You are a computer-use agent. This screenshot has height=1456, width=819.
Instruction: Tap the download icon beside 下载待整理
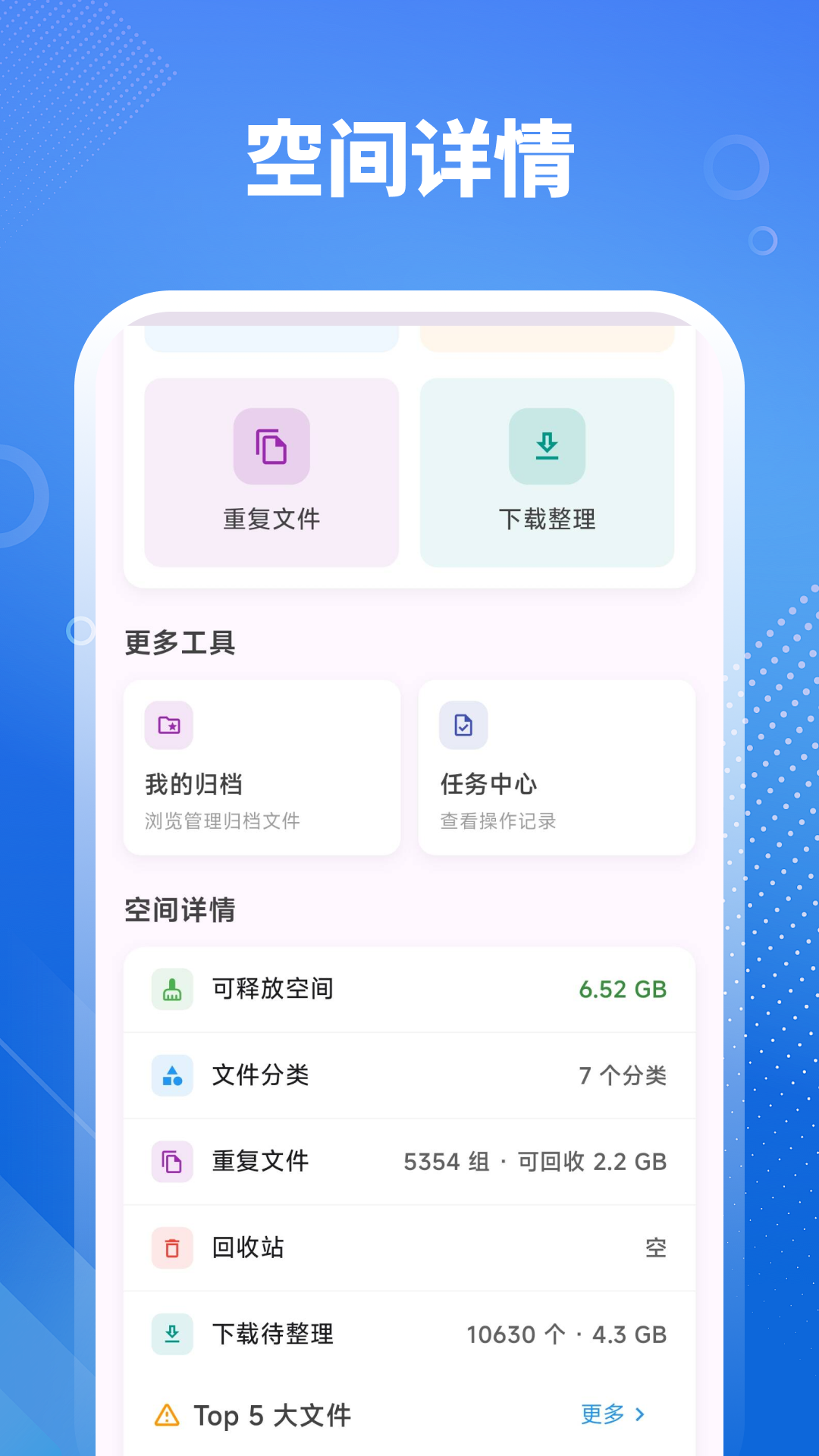(172, 1334)
